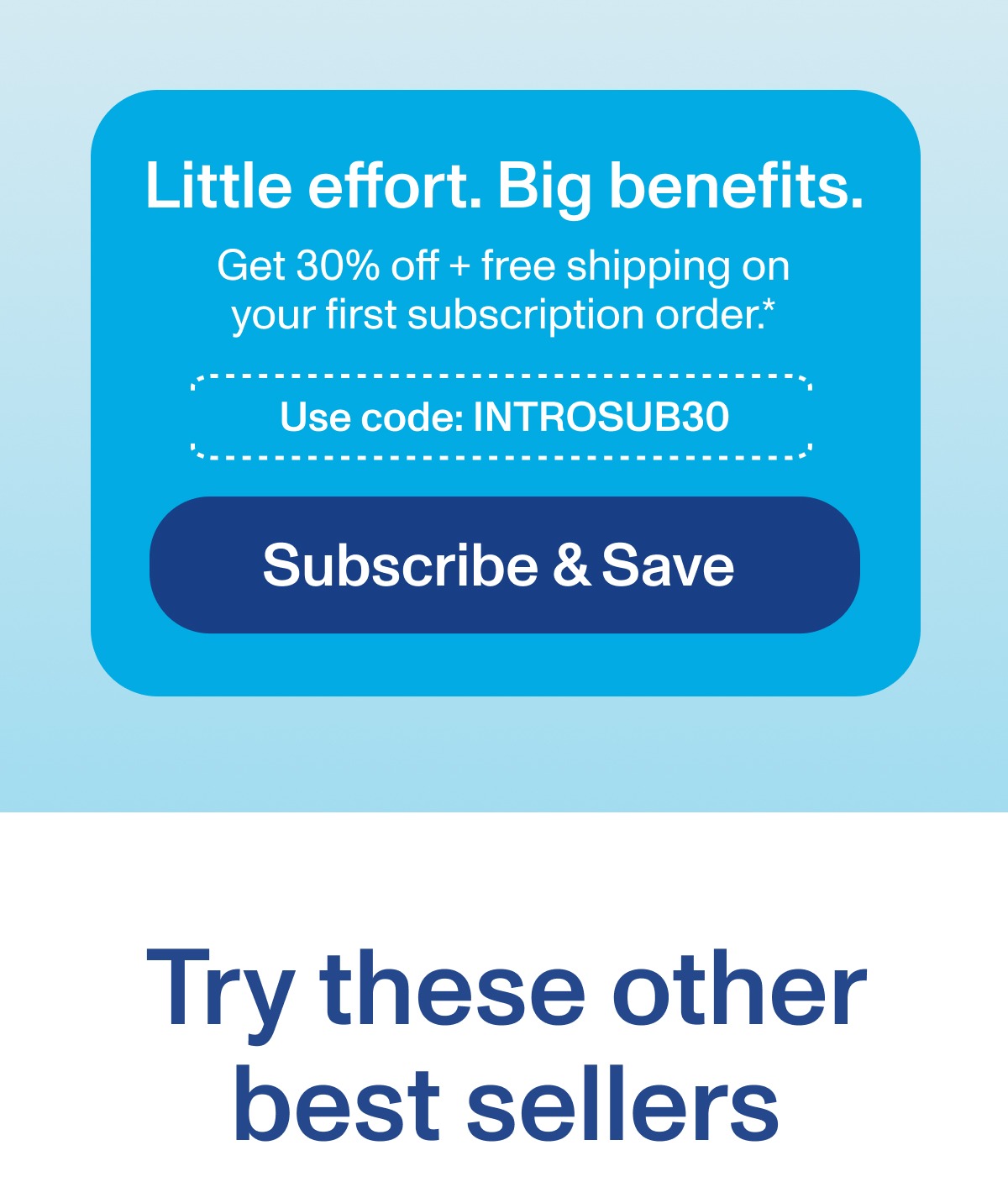Click the asterisk on the offer terms
This screenshot has height=1182, width=1008.
tap(774, 302)
